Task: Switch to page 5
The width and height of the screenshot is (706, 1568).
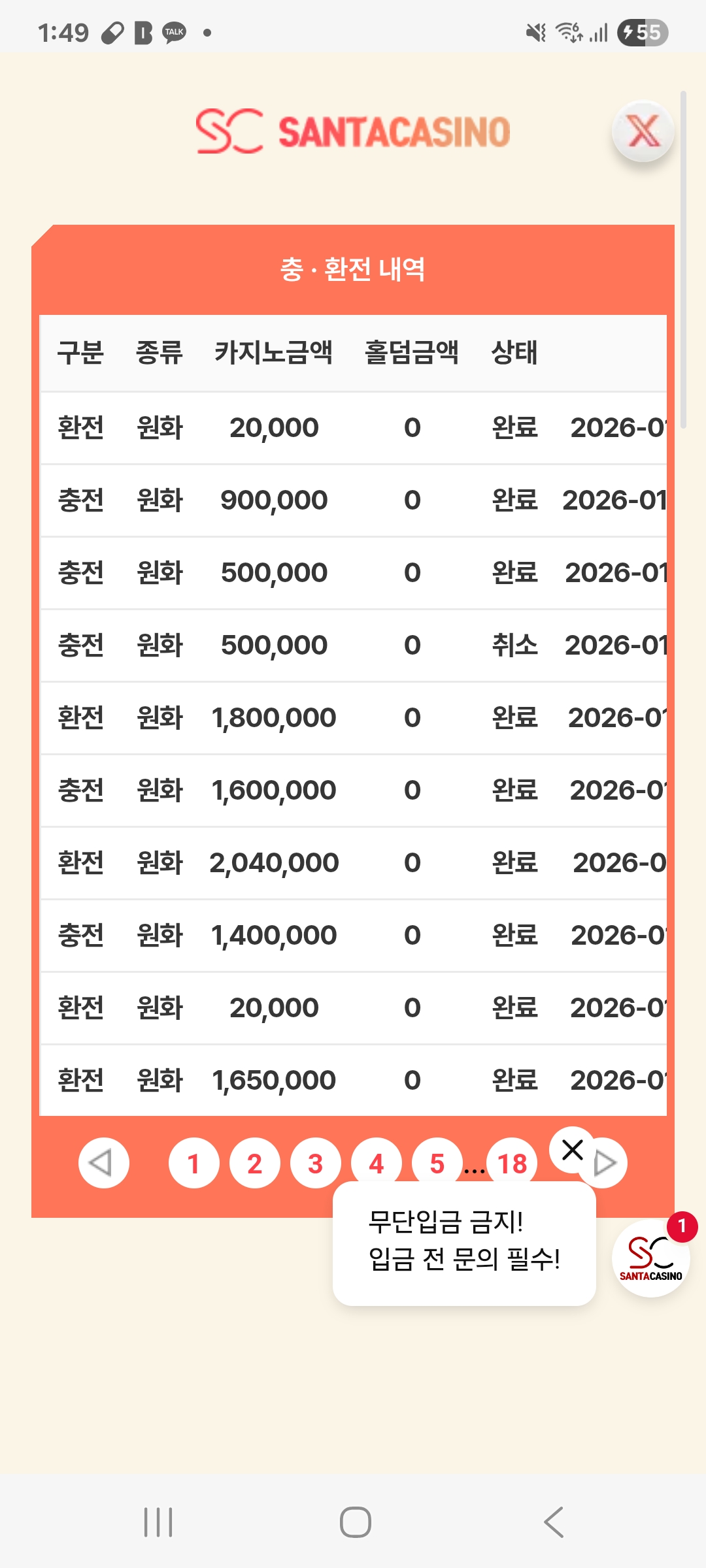Action: pos(437,1162)
